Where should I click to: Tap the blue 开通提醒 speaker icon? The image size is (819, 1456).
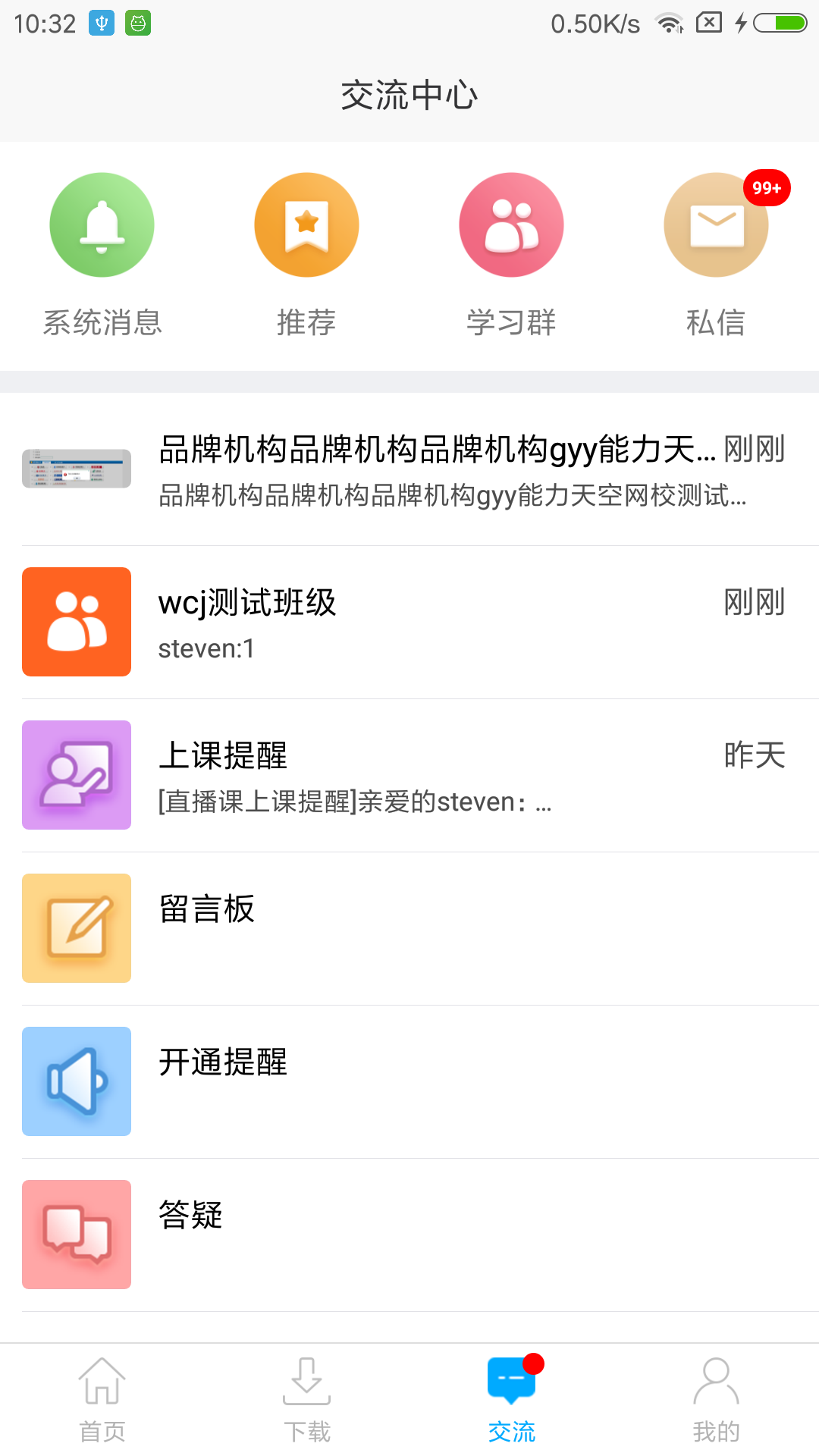(76, 1081)
